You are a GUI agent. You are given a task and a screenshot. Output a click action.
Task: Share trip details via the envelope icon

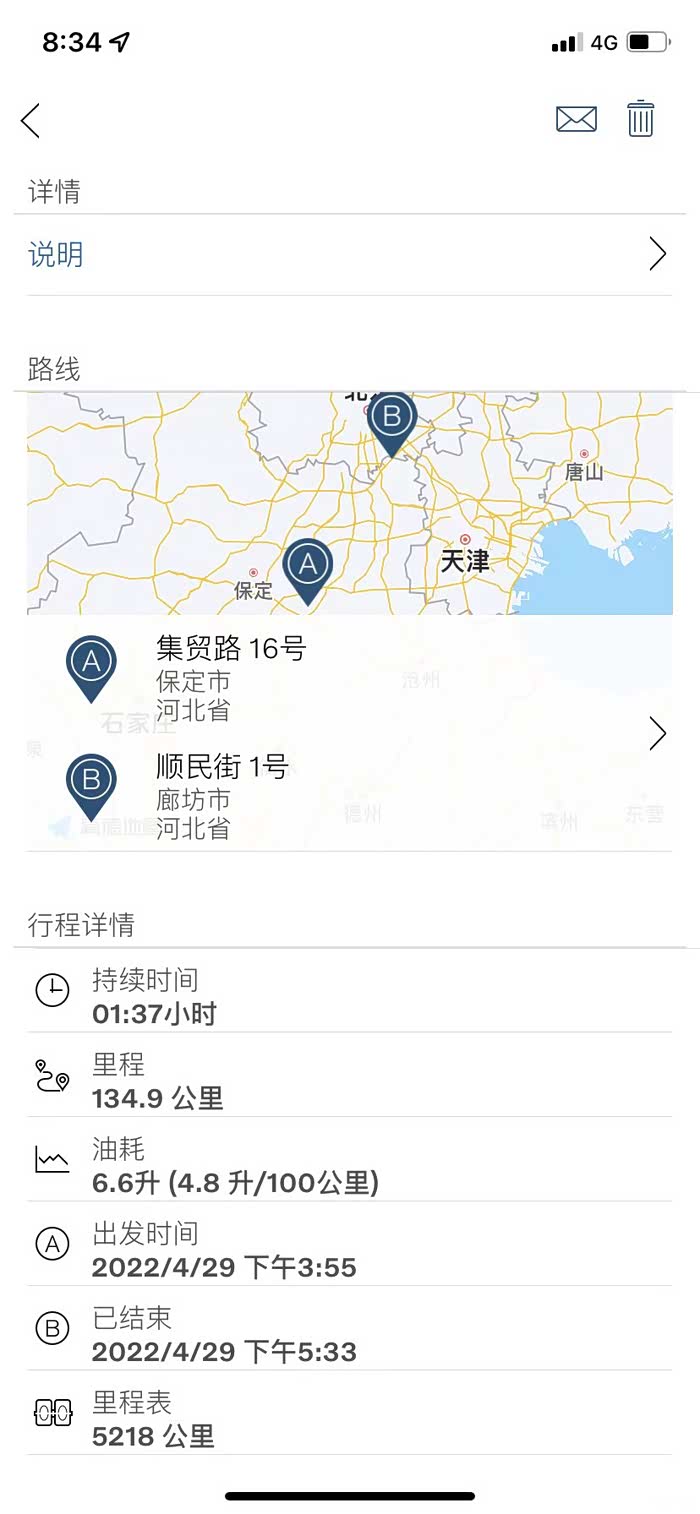click(x=576, y=120)
